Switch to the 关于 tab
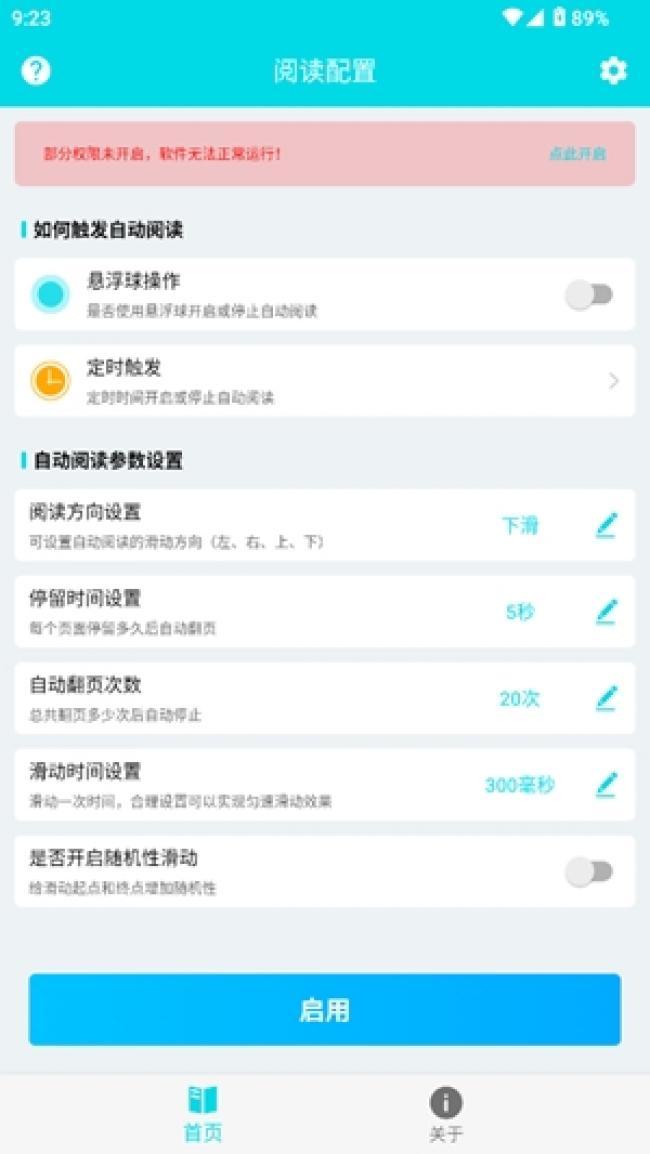The image size is (650, 1154). tap(446, 1114)
